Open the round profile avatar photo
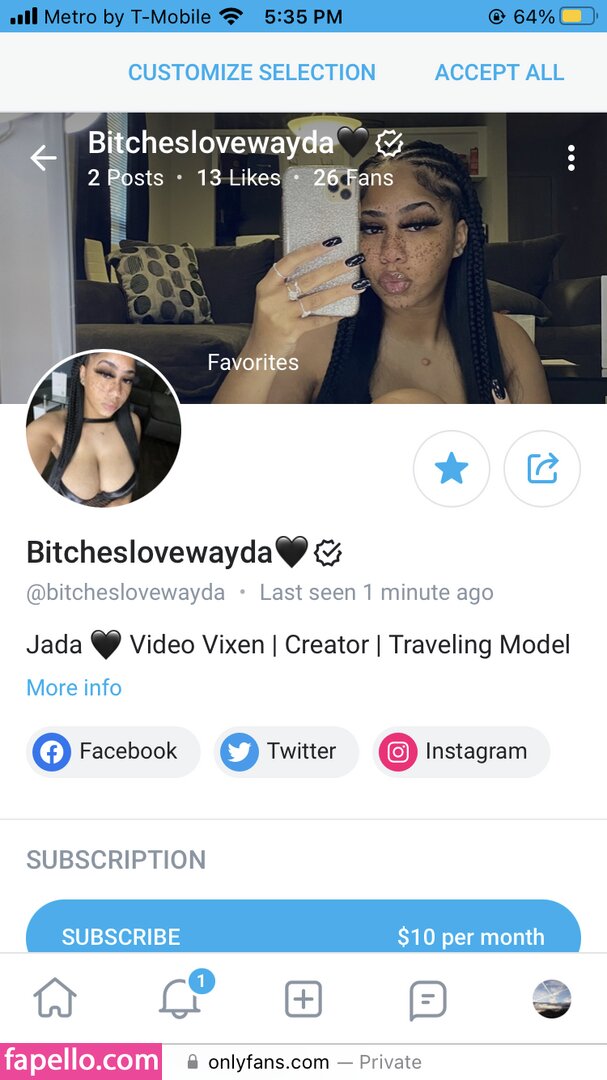Viewport: 607px width, 1080px height. 103,429
